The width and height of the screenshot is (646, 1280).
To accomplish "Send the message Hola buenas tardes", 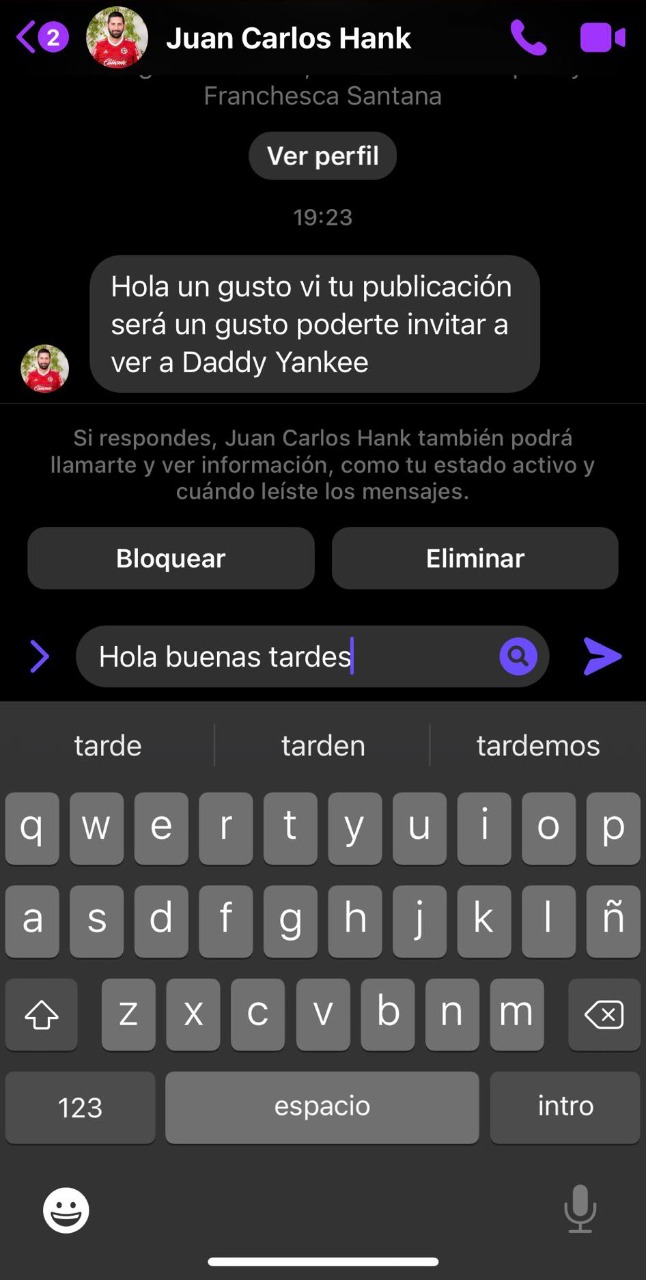I will [x=602, y=657].
